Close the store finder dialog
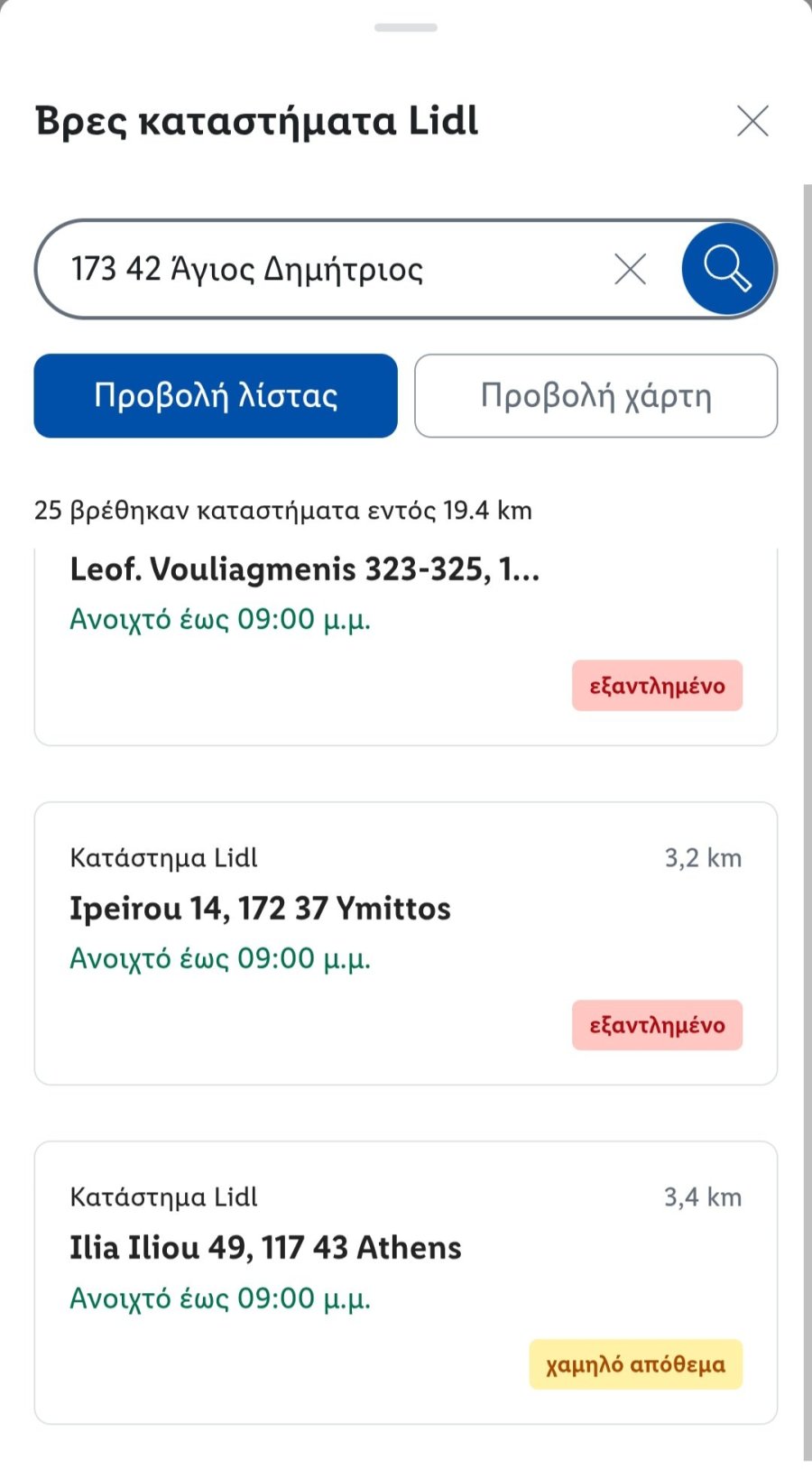The image size is (812, 1469). tap(753, 121)
